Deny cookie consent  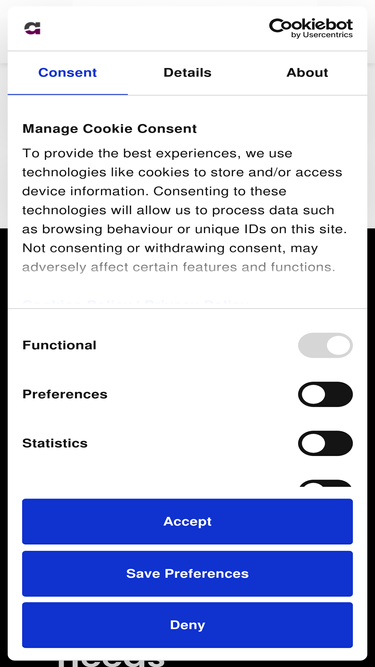pyautogui.click(x=188, y=625)
